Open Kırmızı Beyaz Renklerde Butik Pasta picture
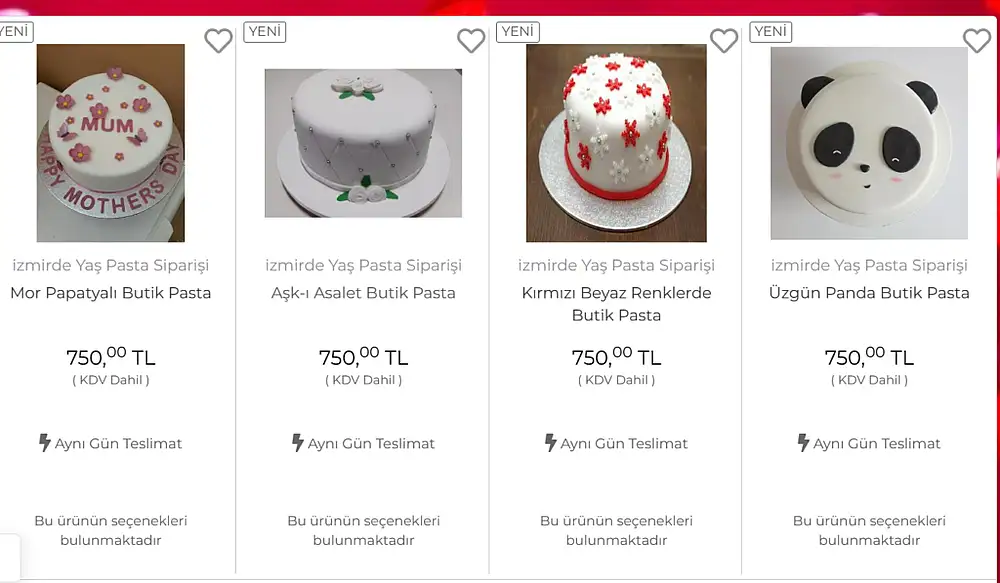Viewport: 1000px width, 583px height. (616, 143)
